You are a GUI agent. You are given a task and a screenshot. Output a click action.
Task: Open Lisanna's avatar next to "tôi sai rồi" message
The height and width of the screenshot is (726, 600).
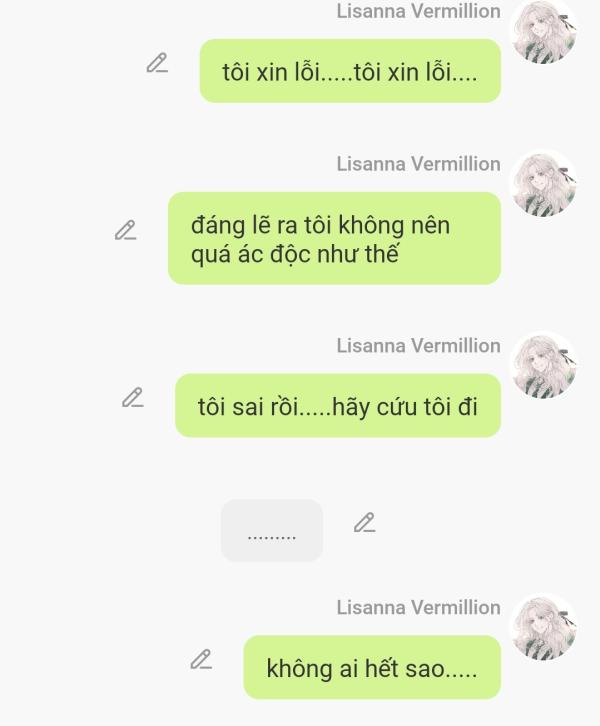543,365
